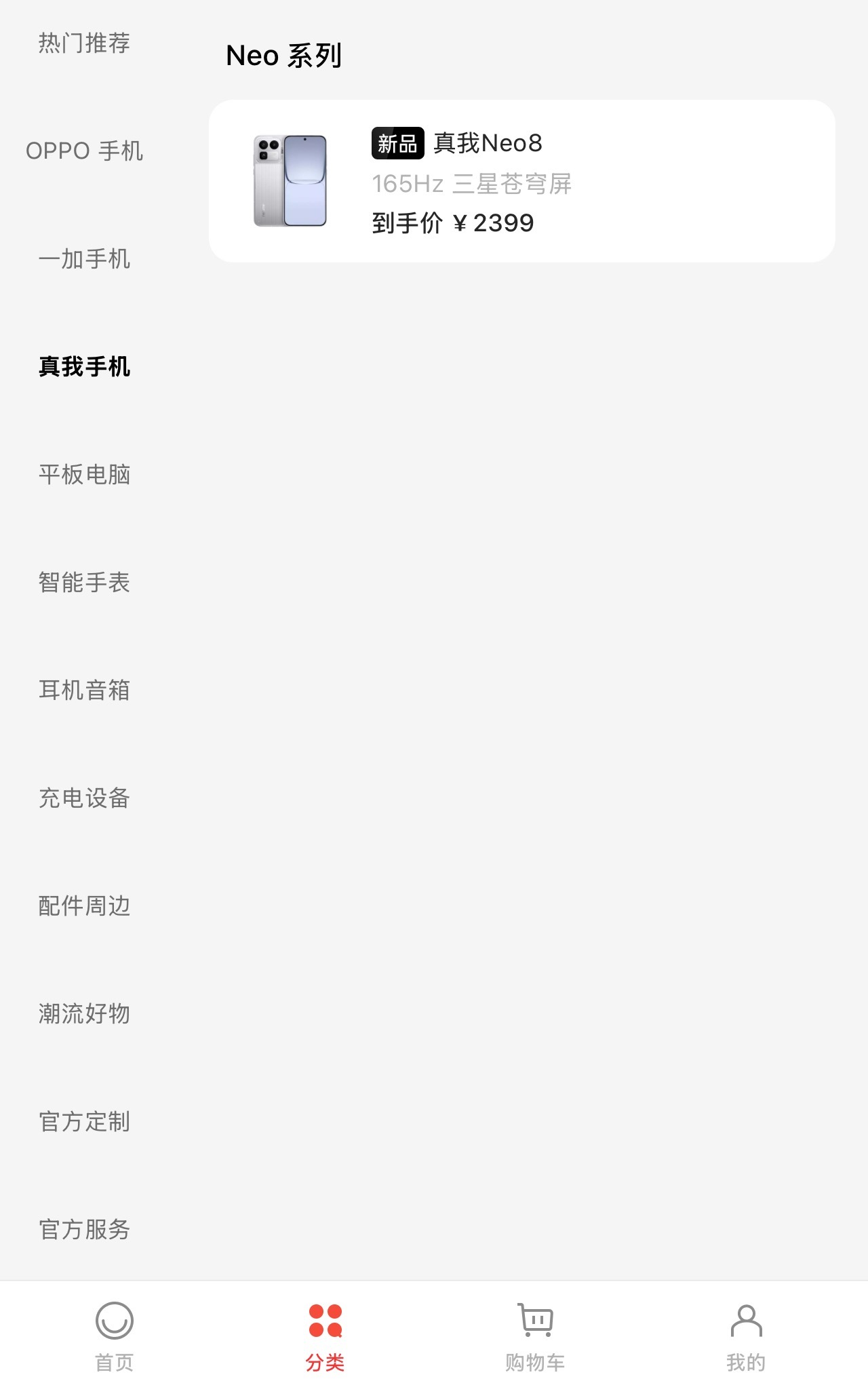Switch to the 热门推荐 hot recommendations category
868x1381 pixels.
pyautogui.click(x=84, y=43)
